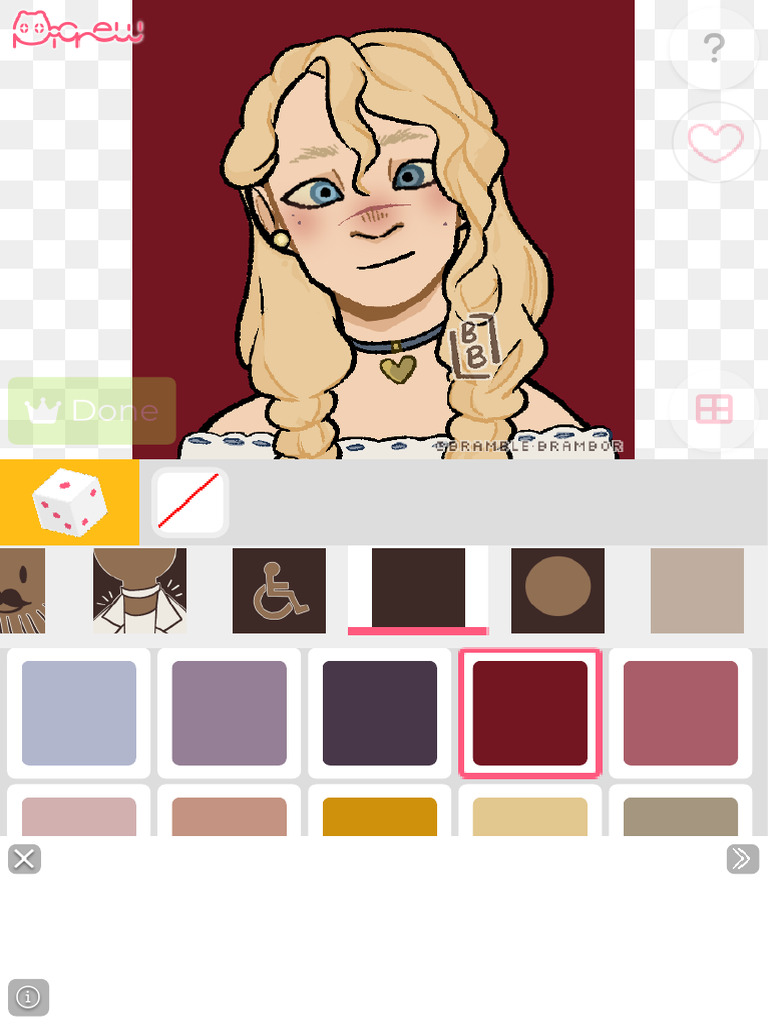Pick the rose pink swatch
Image resolution: width=768 pixels, height=1024 pixels.
680,712
